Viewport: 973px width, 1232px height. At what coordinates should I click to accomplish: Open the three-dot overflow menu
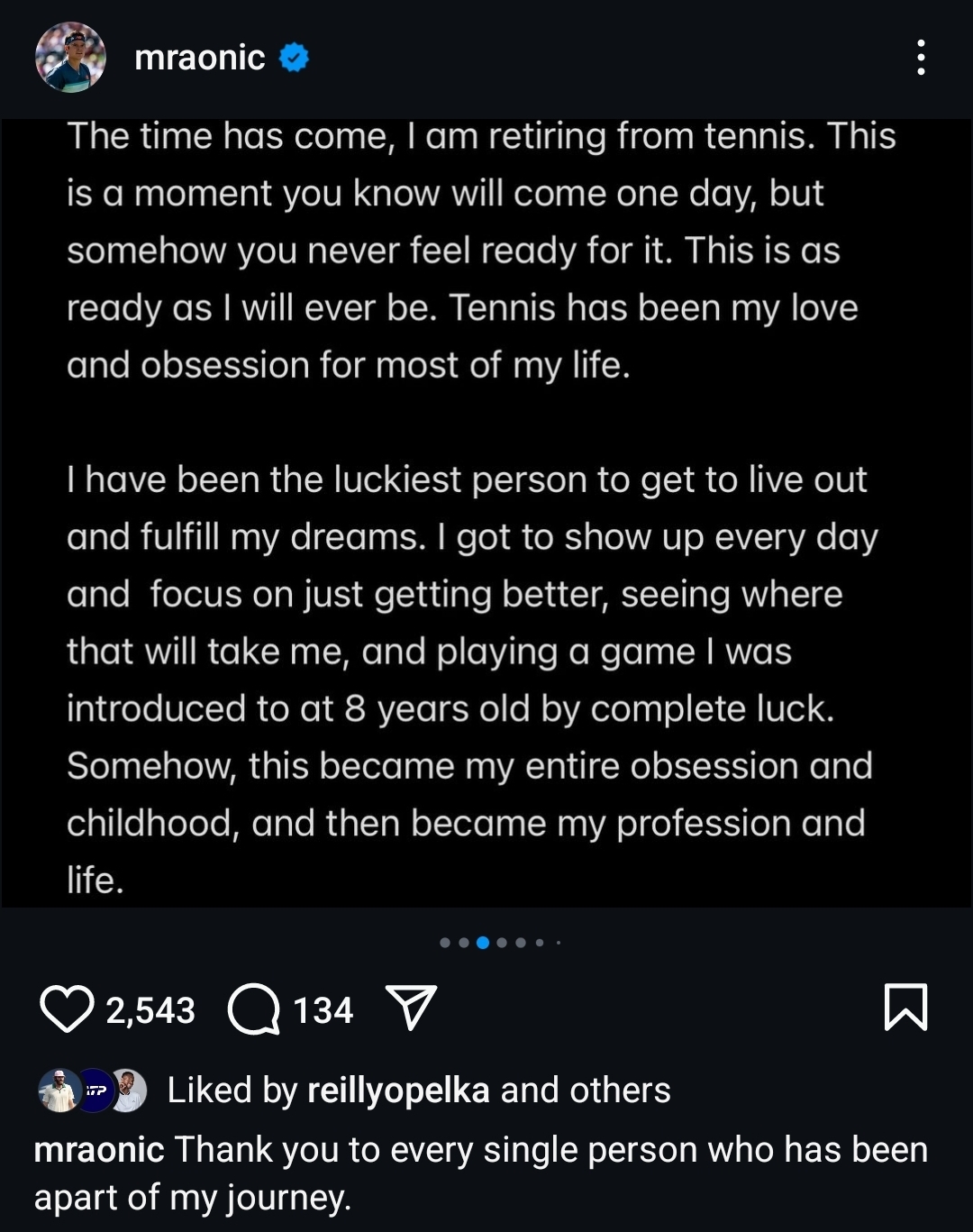pos(920,59)
